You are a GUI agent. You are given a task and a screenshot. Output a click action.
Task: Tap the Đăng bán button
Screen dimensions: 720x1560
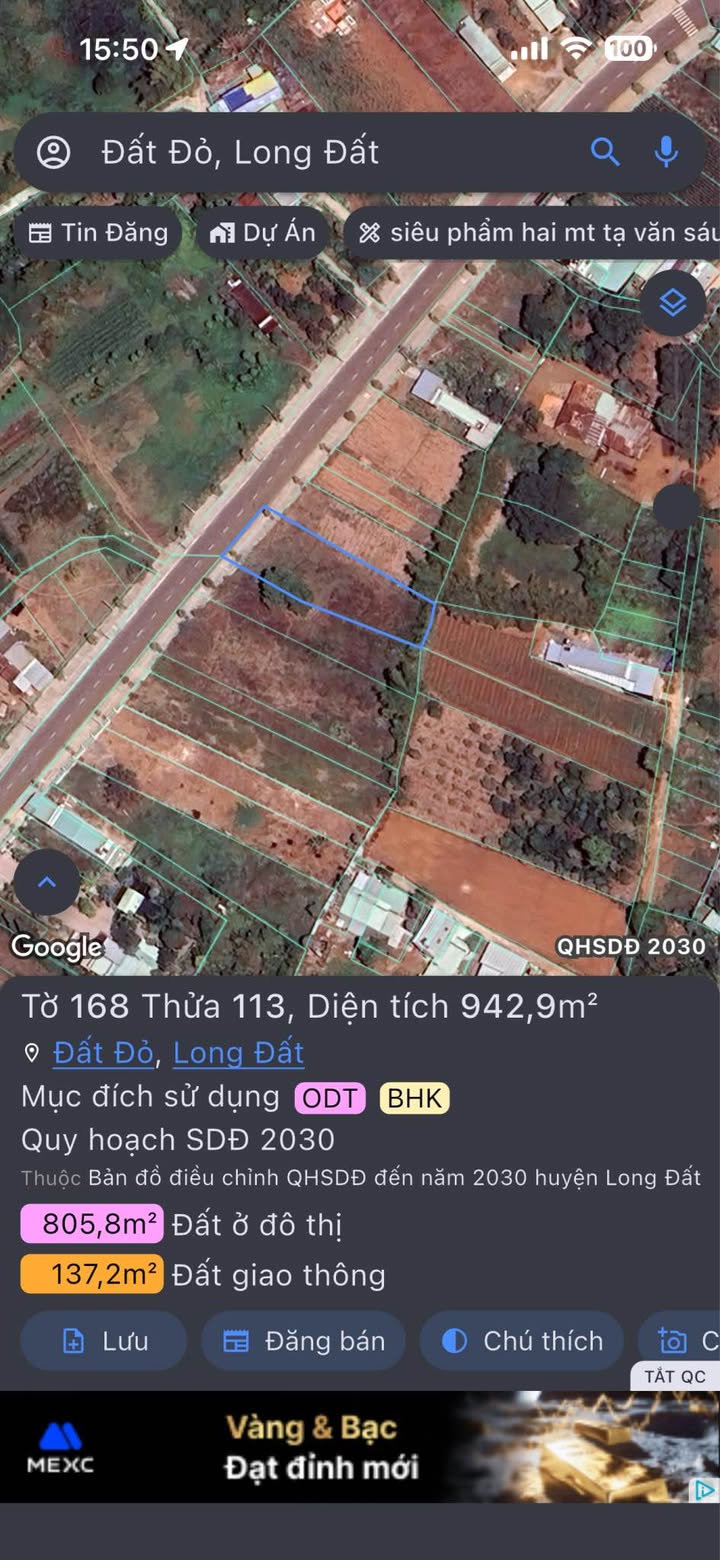coord(303,1341)
